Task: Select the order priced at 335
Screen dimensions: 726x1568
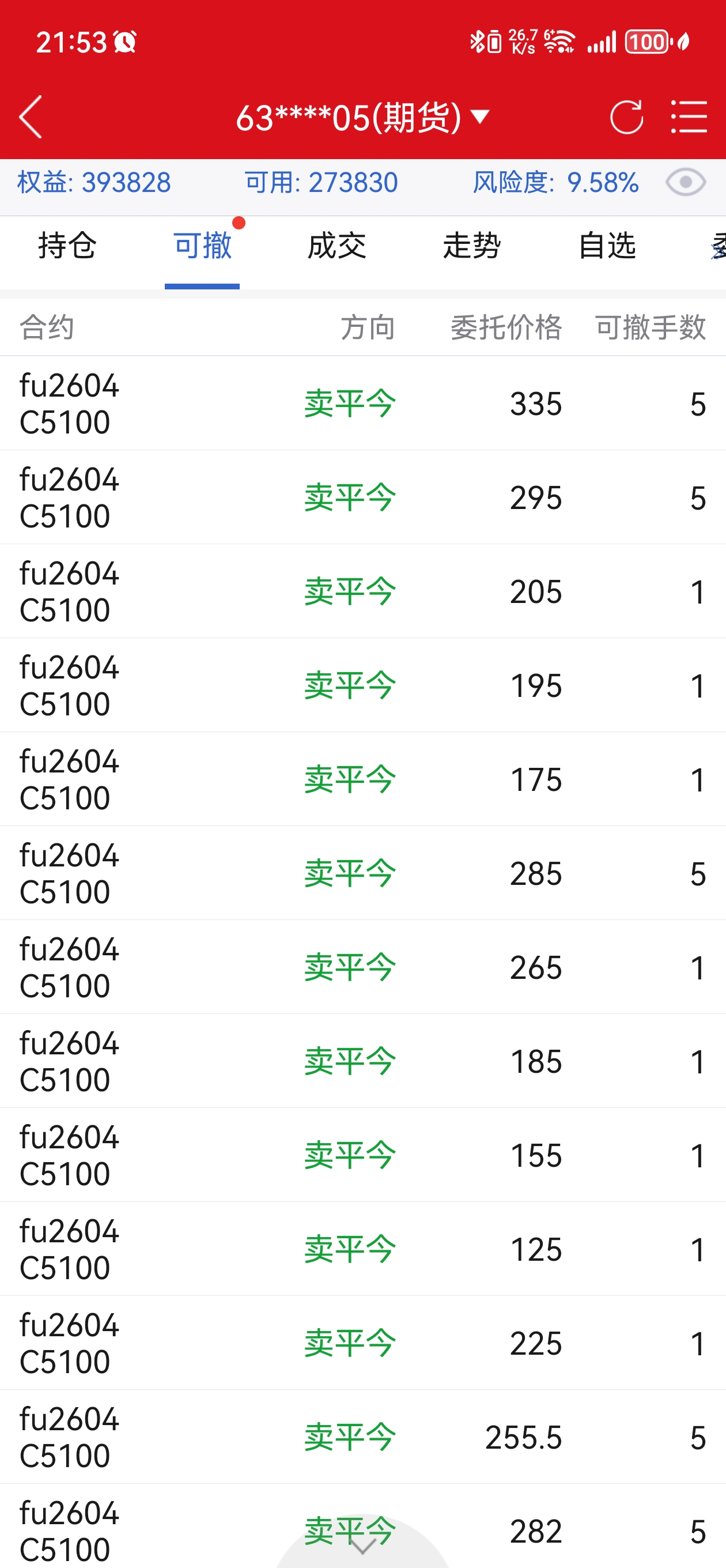Action: click(x=362, y=404)
